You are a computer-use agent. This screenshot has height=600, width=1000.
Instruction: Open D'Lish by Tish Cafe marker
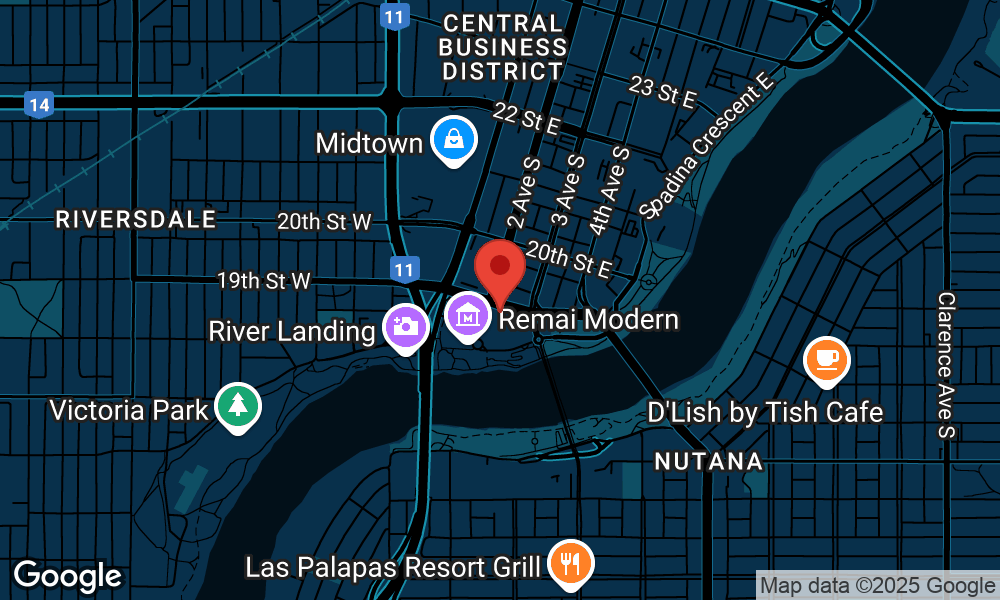tap(826, 360)
